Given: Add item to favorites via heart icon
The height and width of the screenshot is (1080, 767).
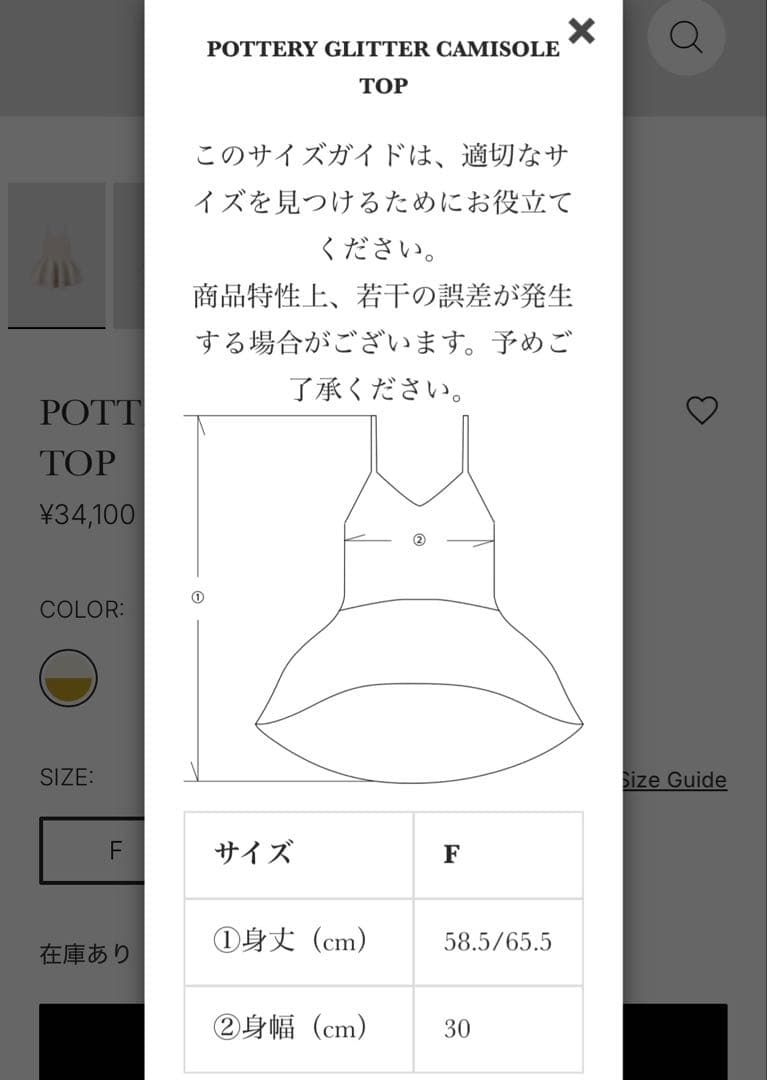Looking at the screenshot, I should (701, 410).
